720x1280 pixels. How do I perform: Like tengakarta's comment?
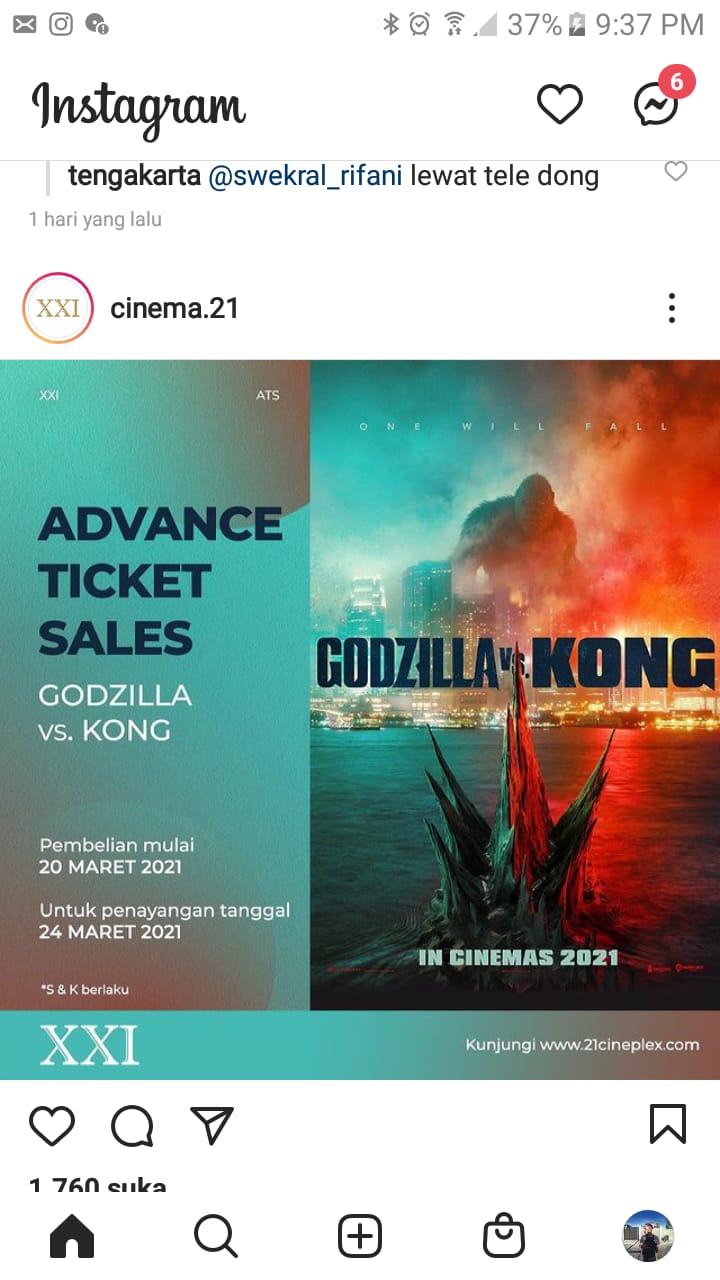(x=676, y=171)
